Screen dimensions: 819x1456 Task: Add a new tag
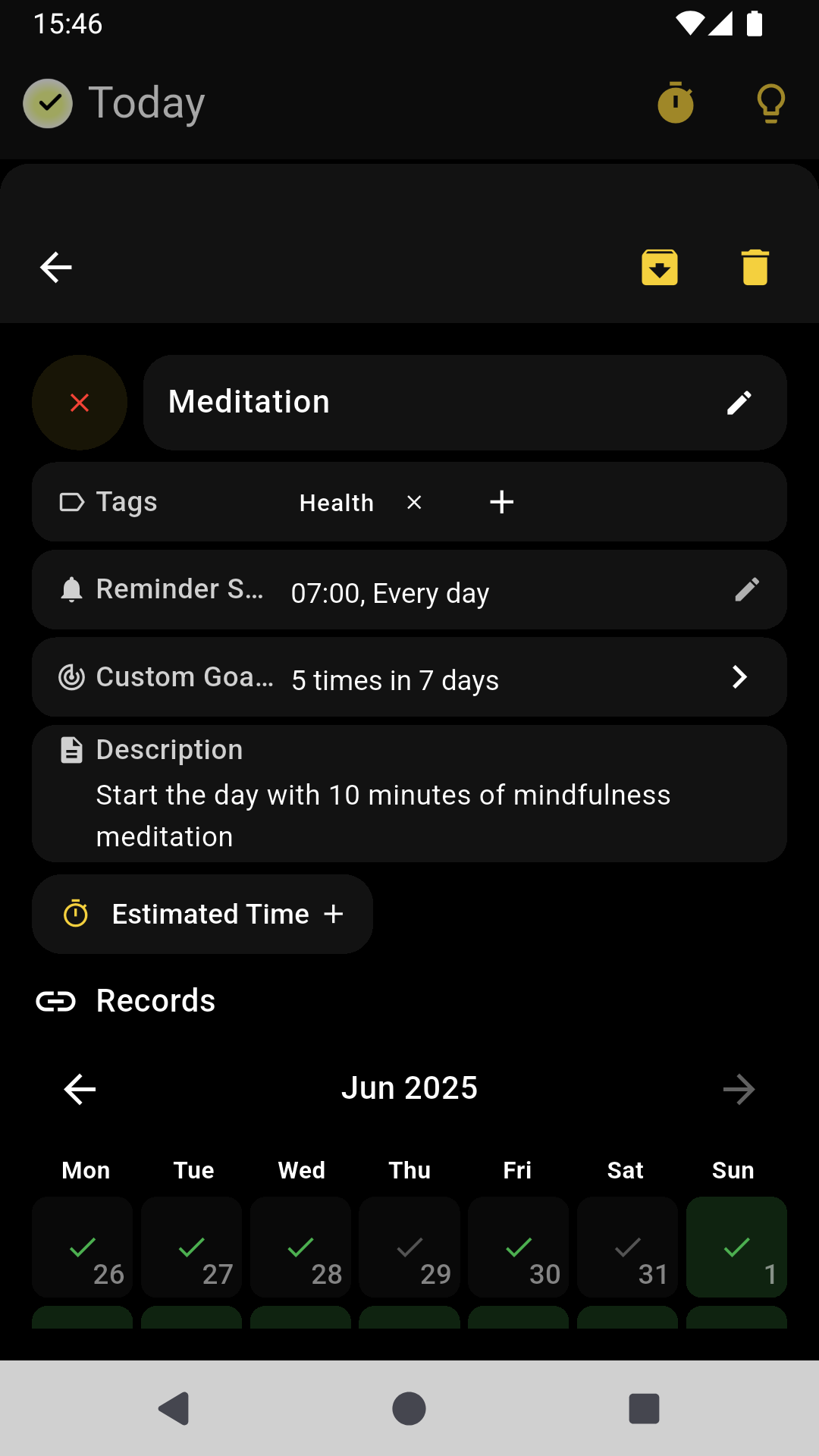501,502
